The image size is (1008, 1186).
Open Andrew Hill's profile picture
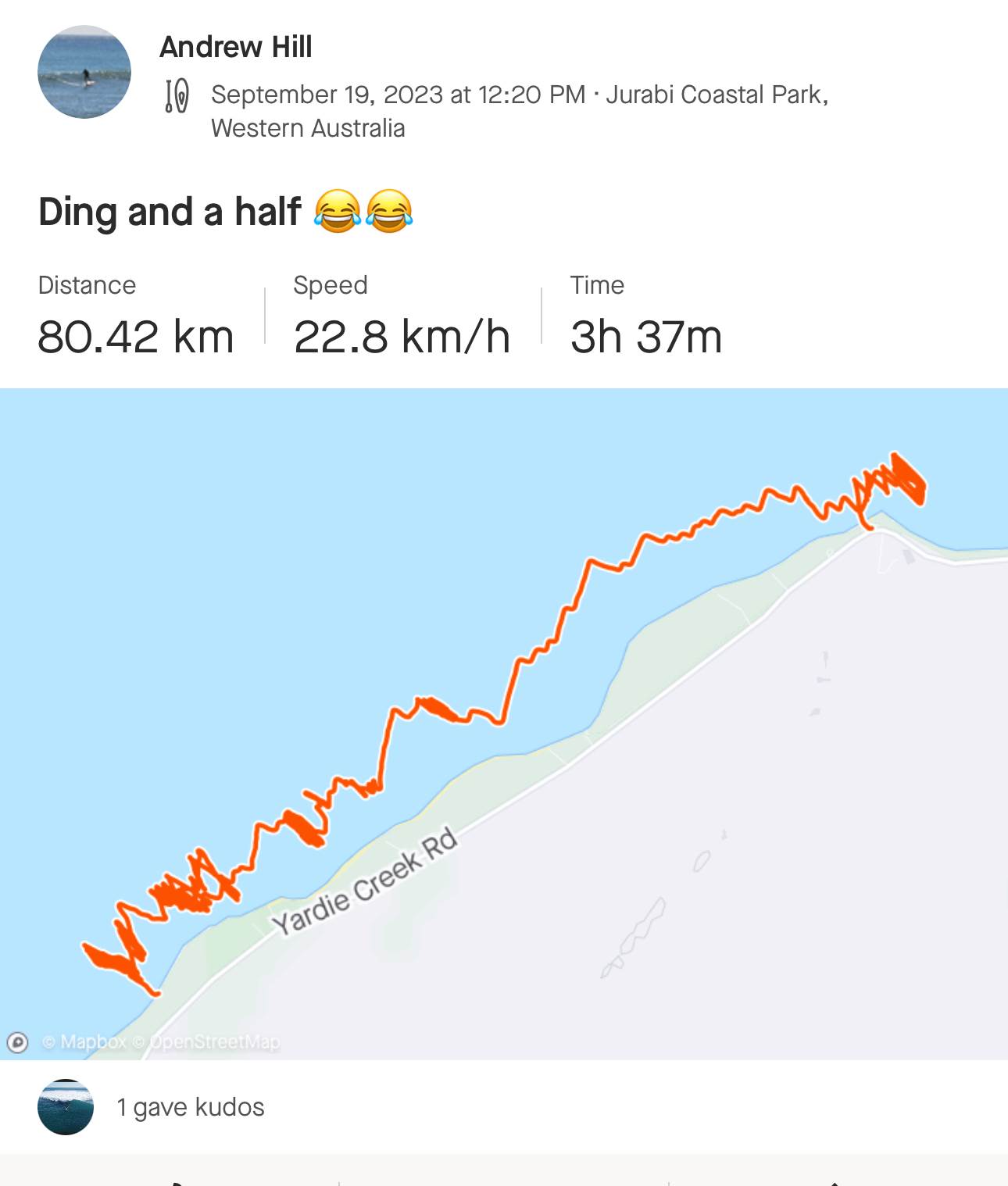[x=84, y=72]
